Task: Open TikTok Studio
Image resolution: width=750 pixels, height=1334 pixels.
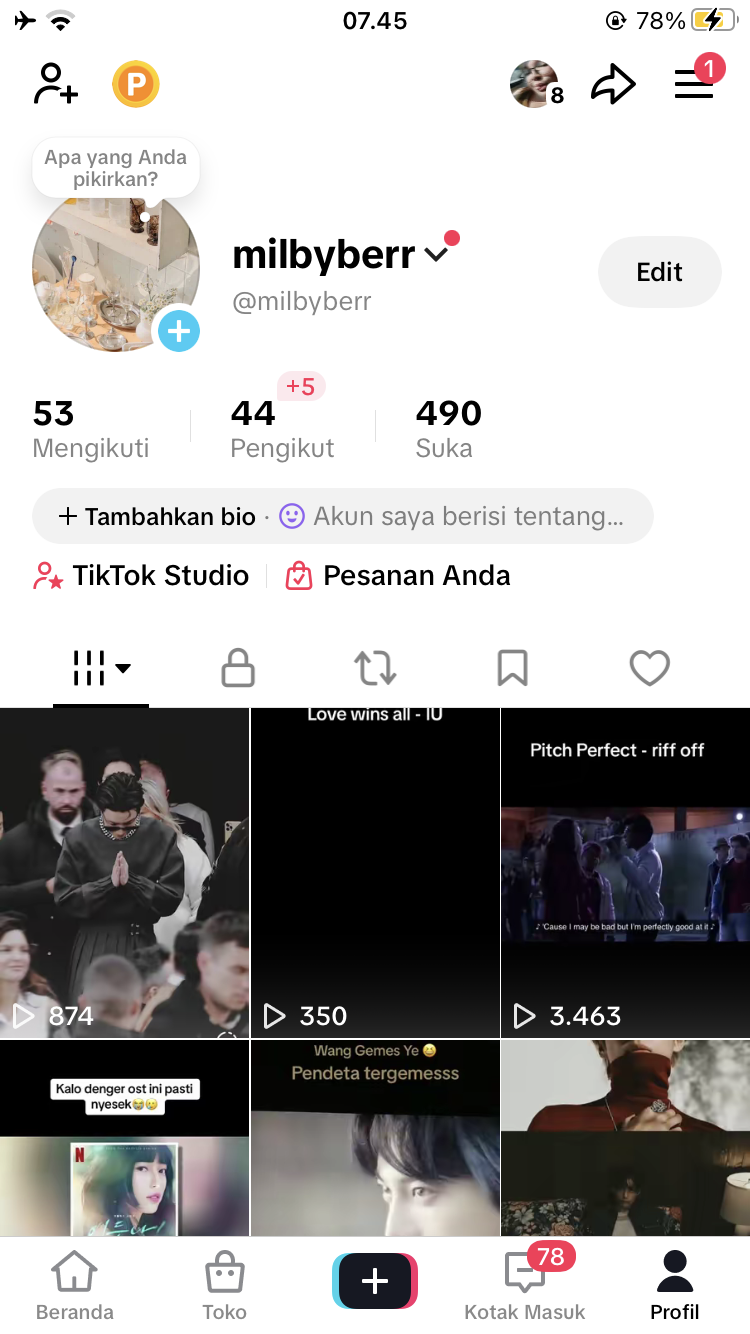Action: point(141,576)
